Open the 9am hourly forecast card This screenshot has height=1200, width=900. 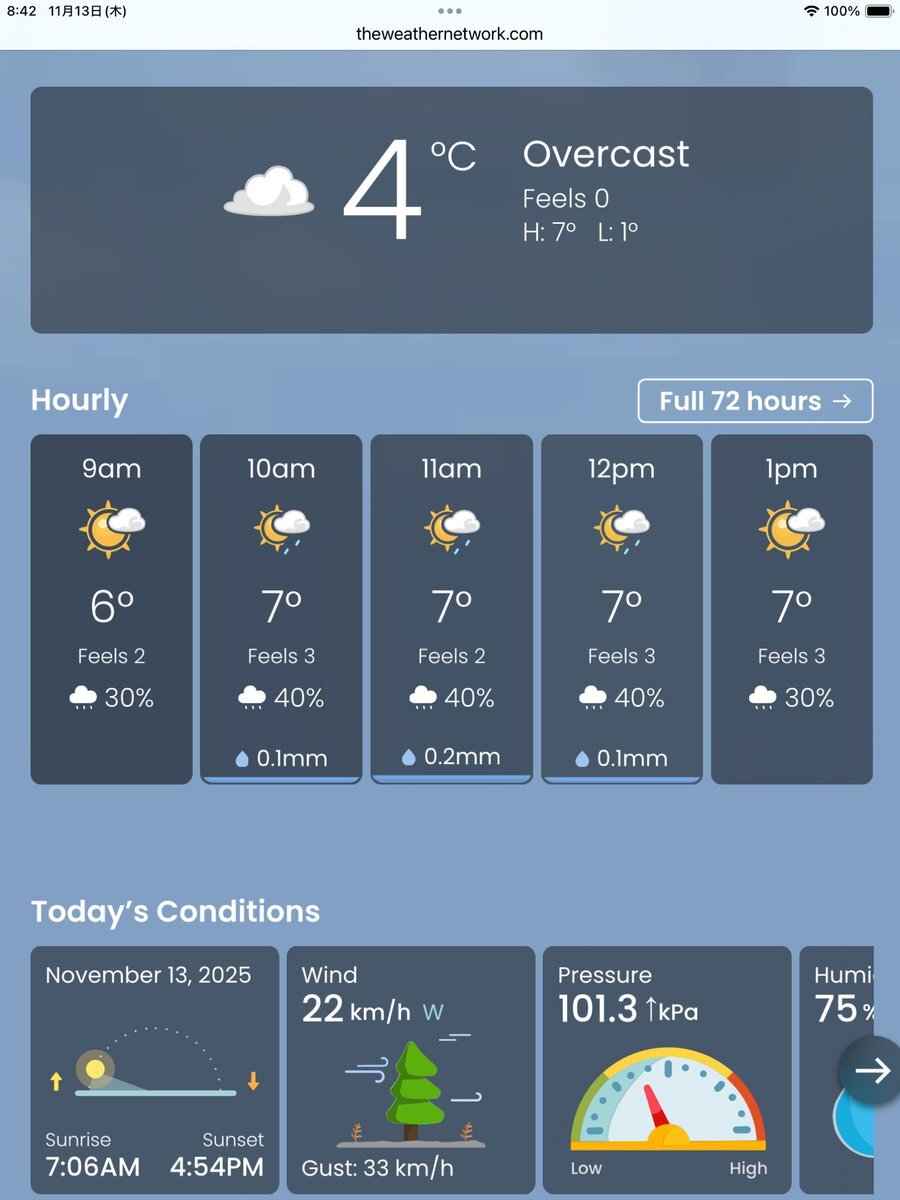111,609
